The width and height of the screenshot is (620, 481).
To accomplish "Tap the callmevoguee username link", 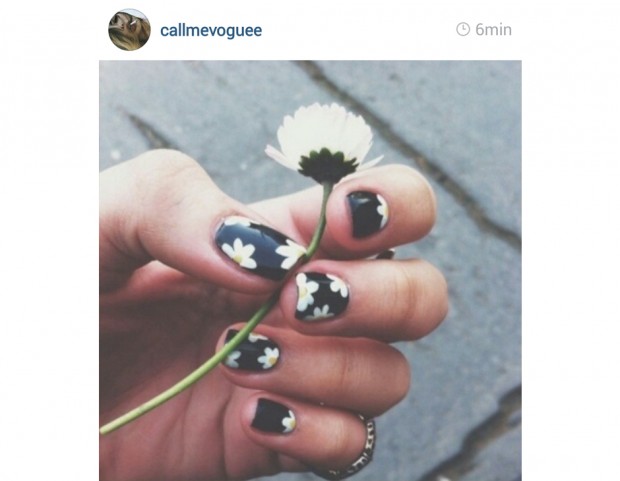I will click(x=211, y=30).
